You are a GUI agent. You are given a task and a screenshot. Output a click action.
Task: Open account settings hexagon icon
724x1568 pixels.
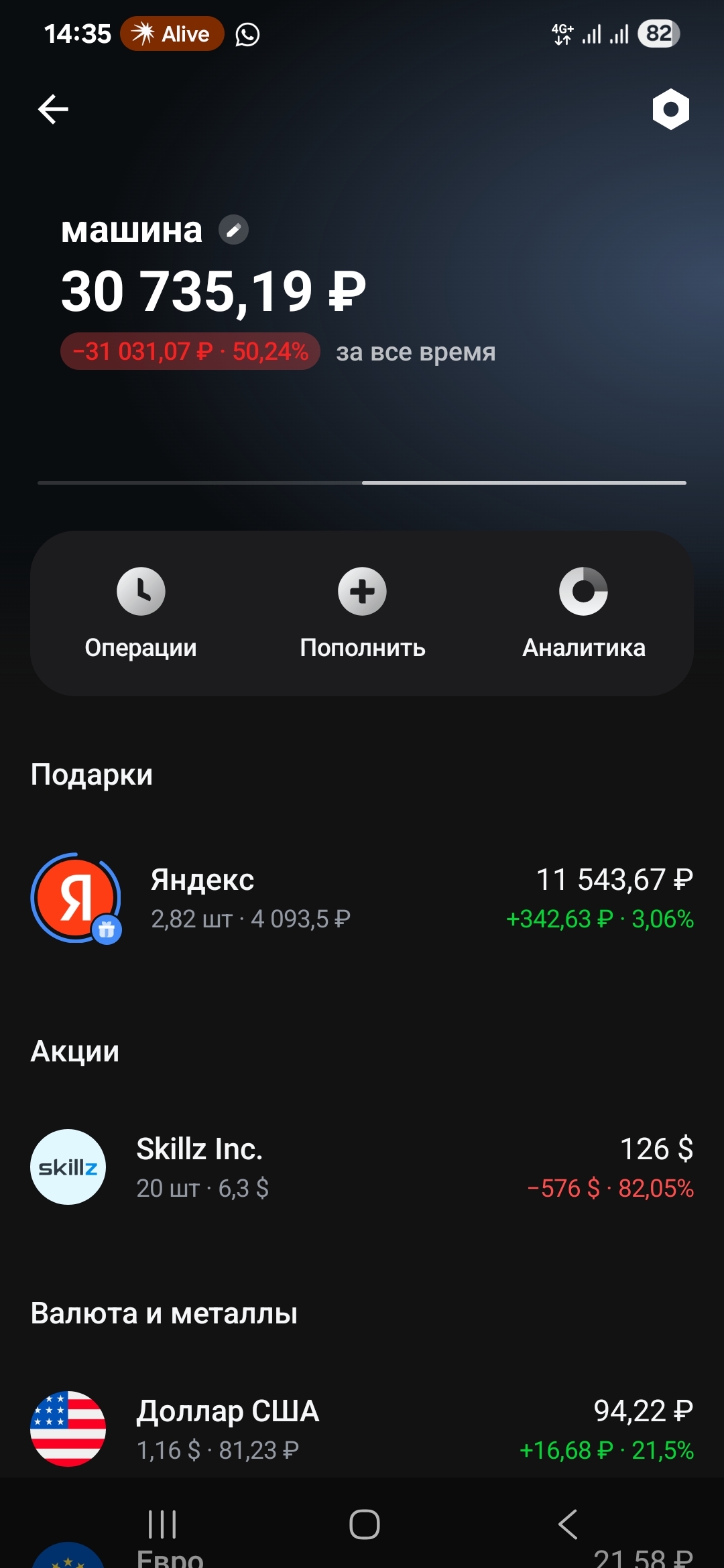670,109
